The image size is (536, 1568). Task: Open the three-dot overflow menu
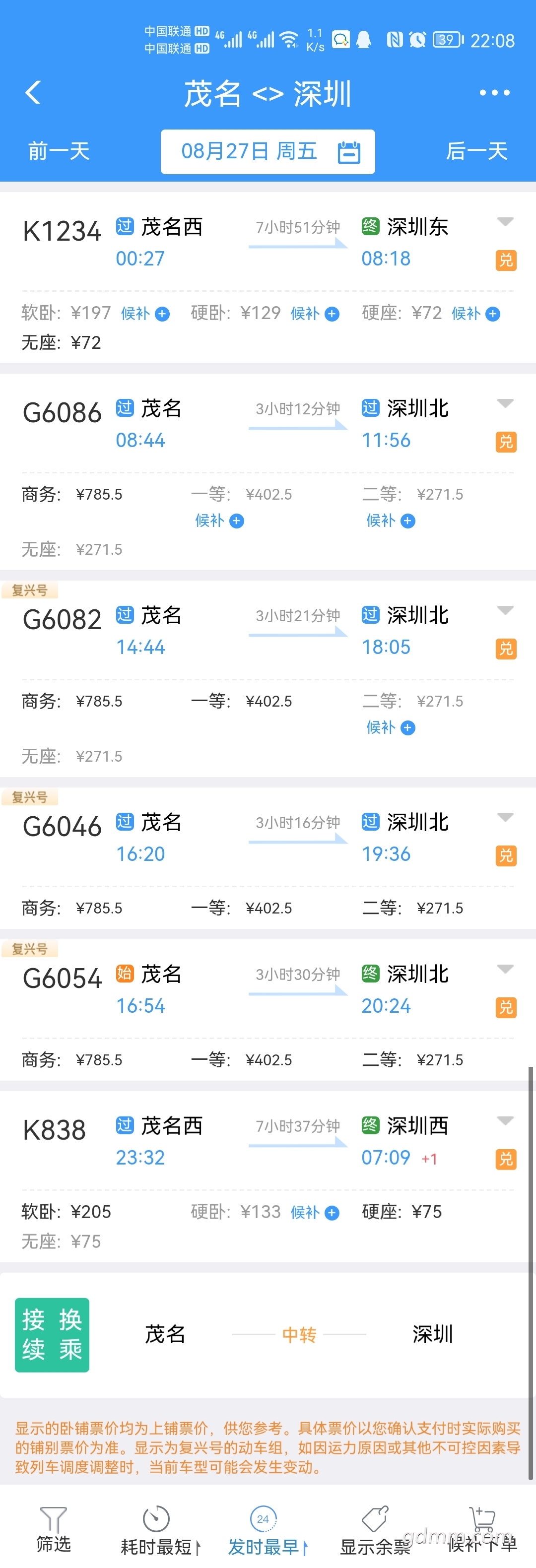(x=494, y=93)
